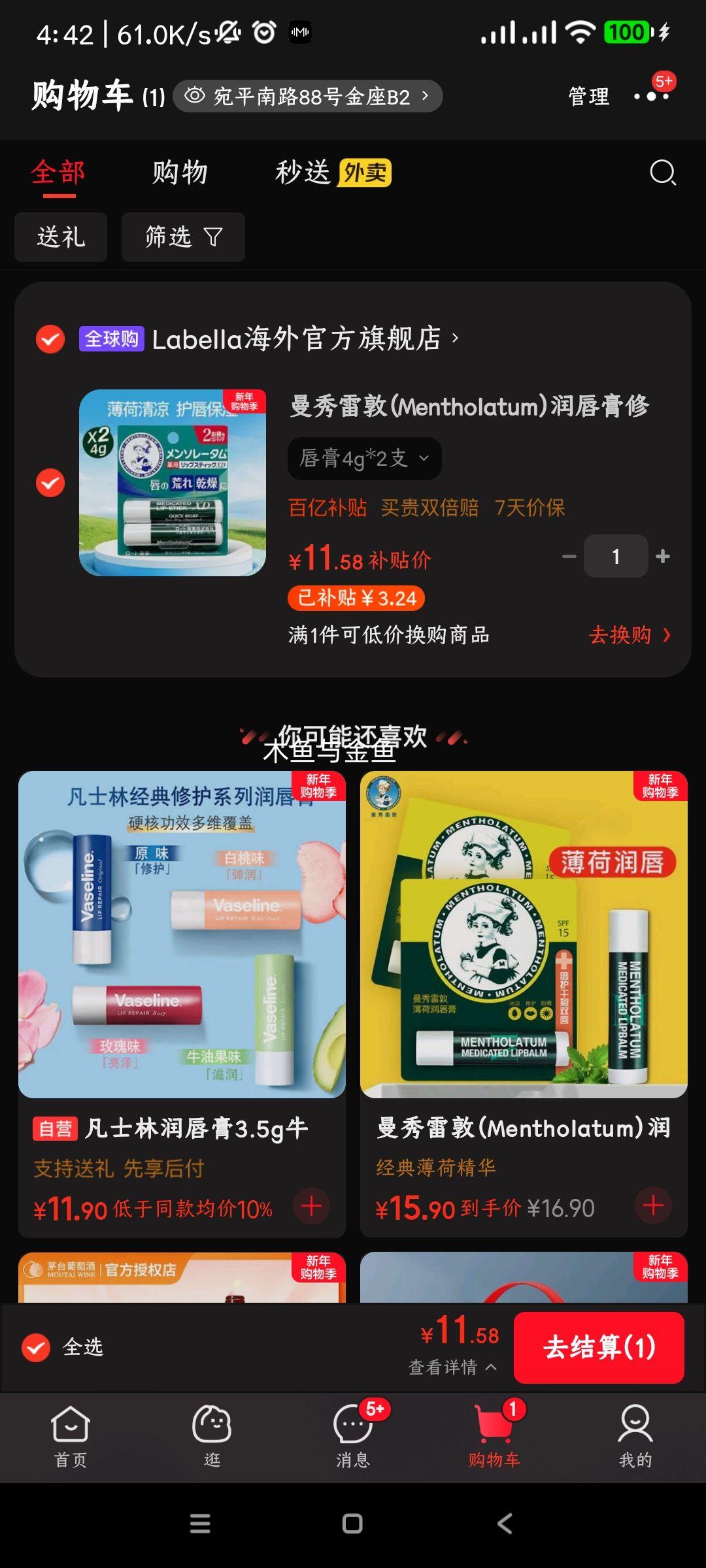Tap the more options dots next to 管理

(x=652, y=95)
